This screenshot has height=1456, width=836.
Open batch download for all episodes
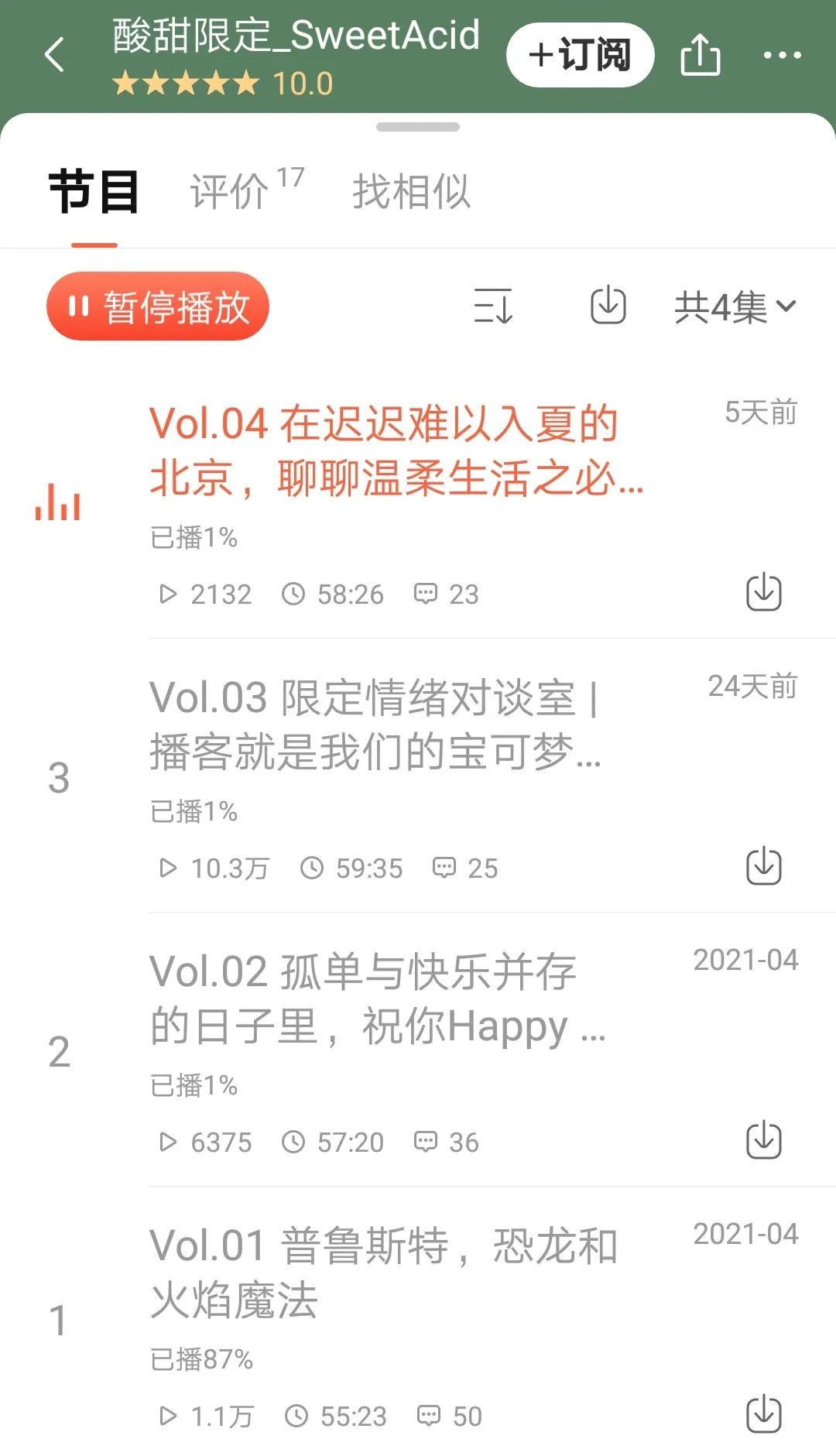coord(608,305)
